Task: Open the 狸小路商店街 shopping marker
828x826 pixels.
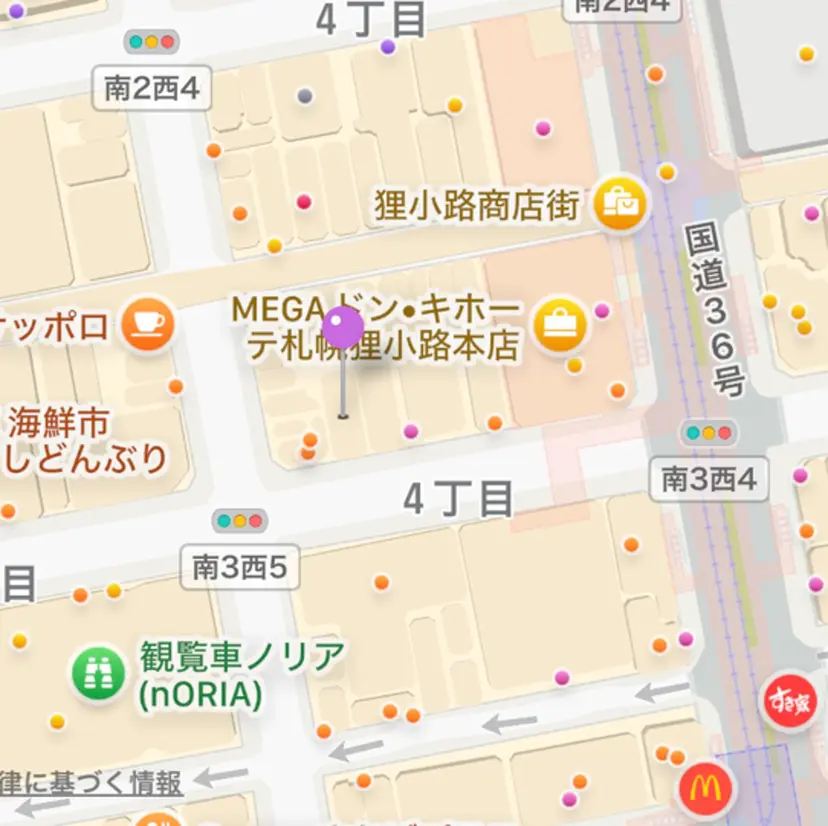Action: 620,205
